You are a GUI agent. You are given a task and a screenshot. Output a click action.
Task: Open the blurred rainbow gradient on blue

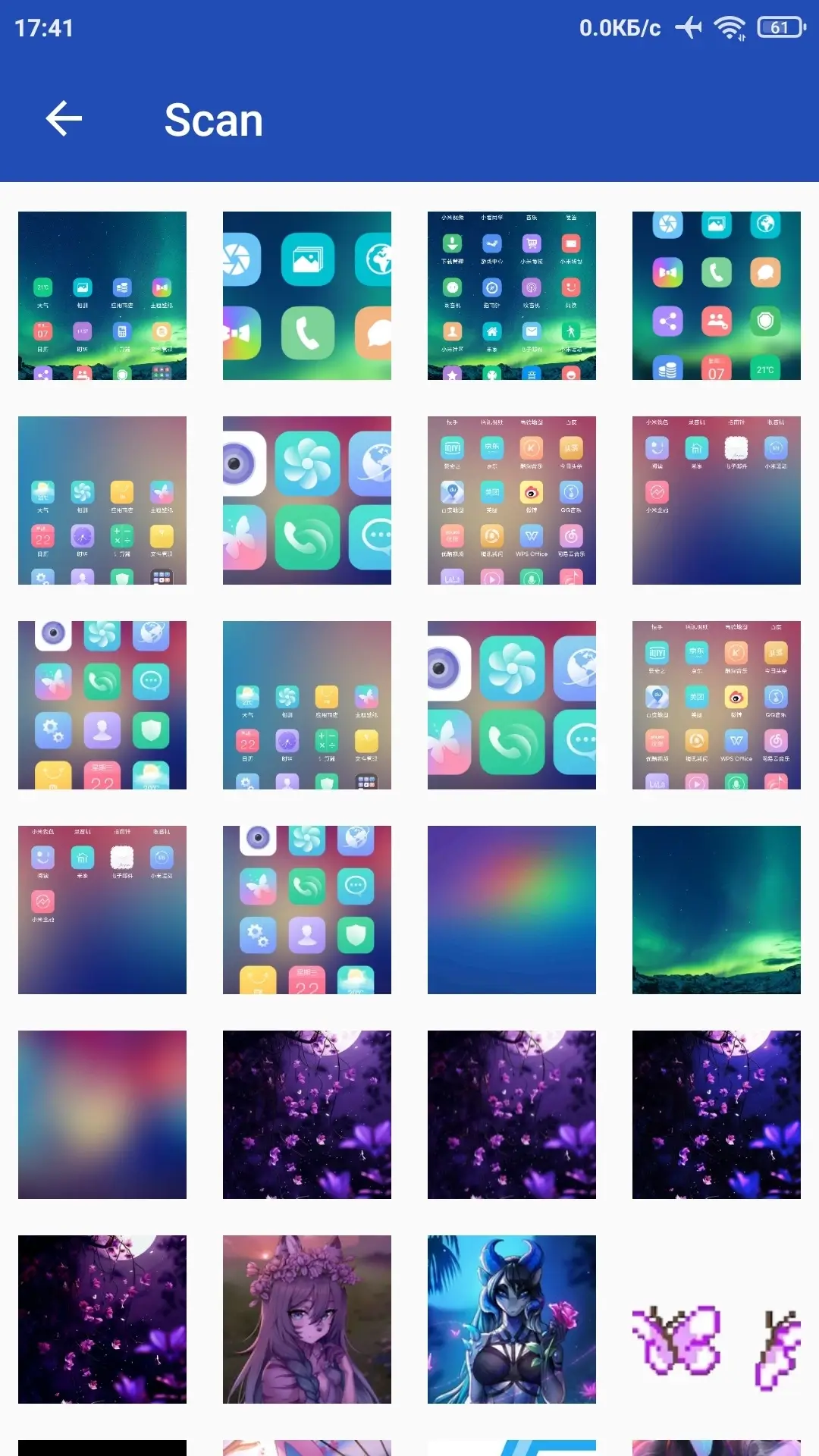click(x=512, y=910)
